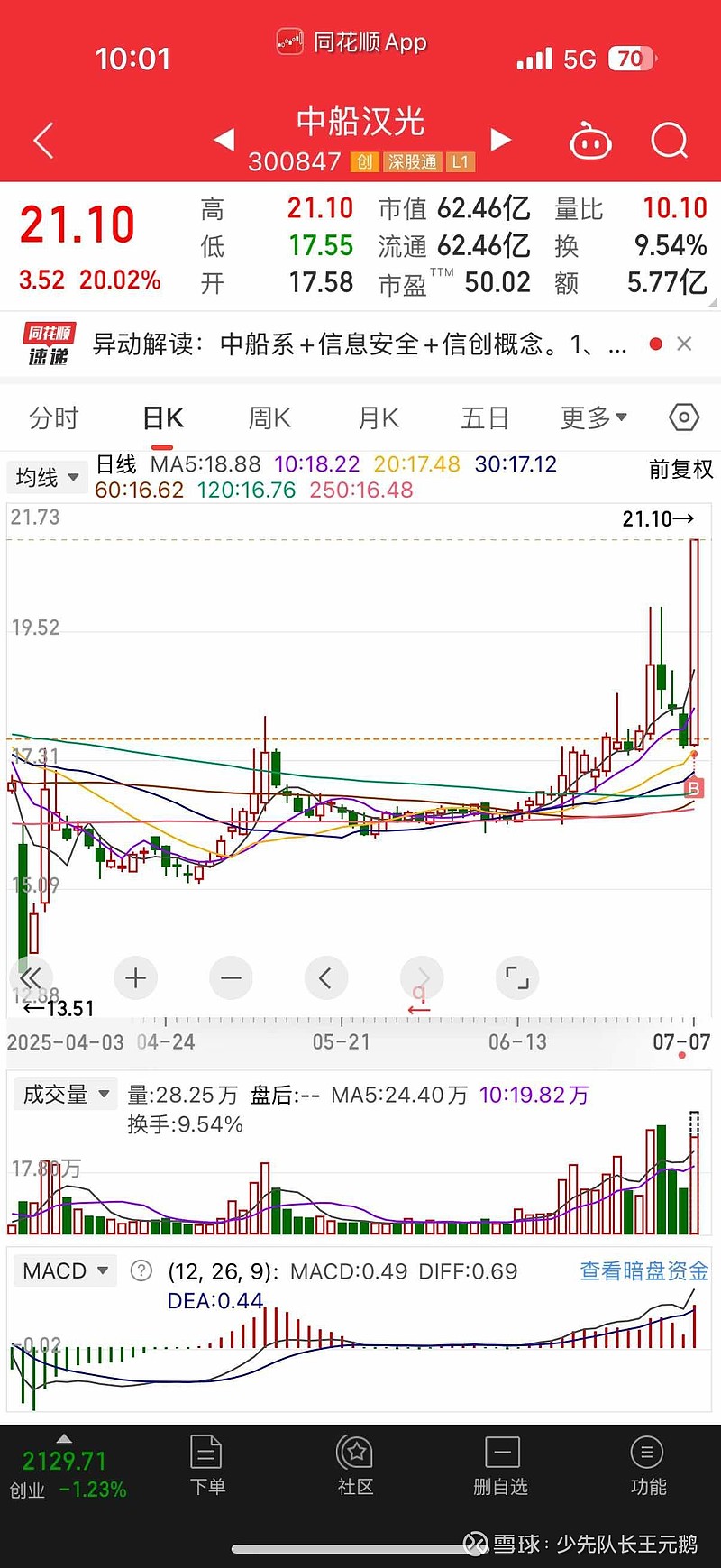This screenshot has width=721, height=1568.
Task: Expand the 更多 chart period dropdown
Action: [x=594, y=418]
